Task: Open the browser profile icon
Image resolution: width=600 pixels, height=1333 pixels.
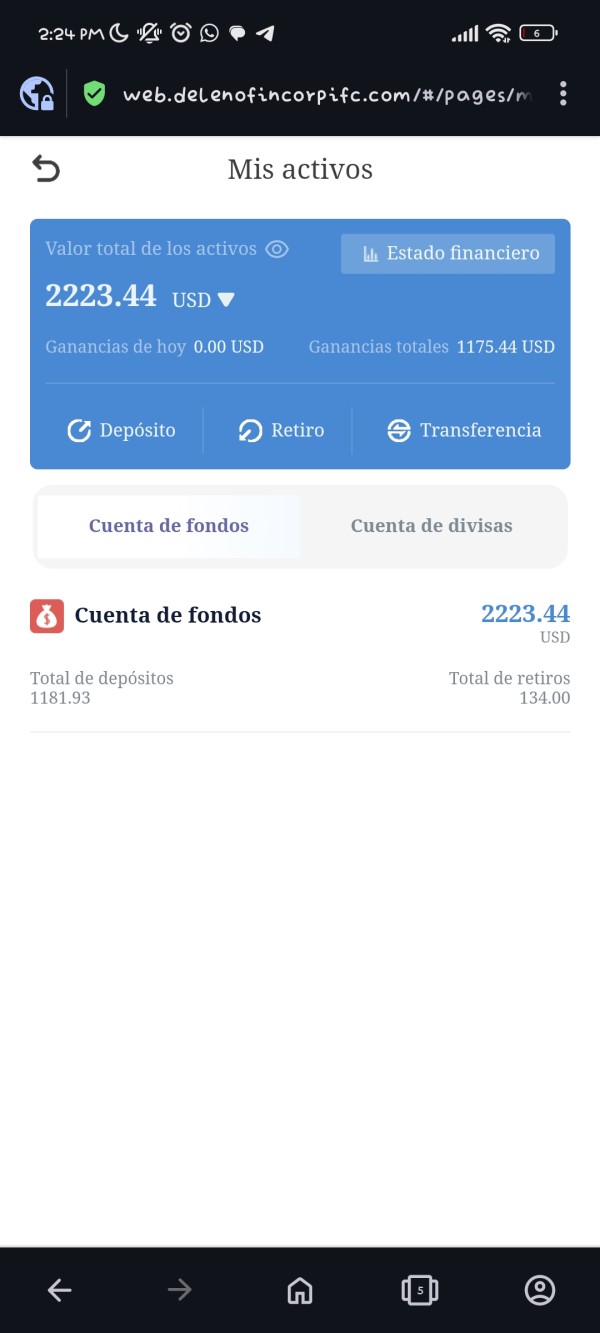Action: [x=540, y=1290]
